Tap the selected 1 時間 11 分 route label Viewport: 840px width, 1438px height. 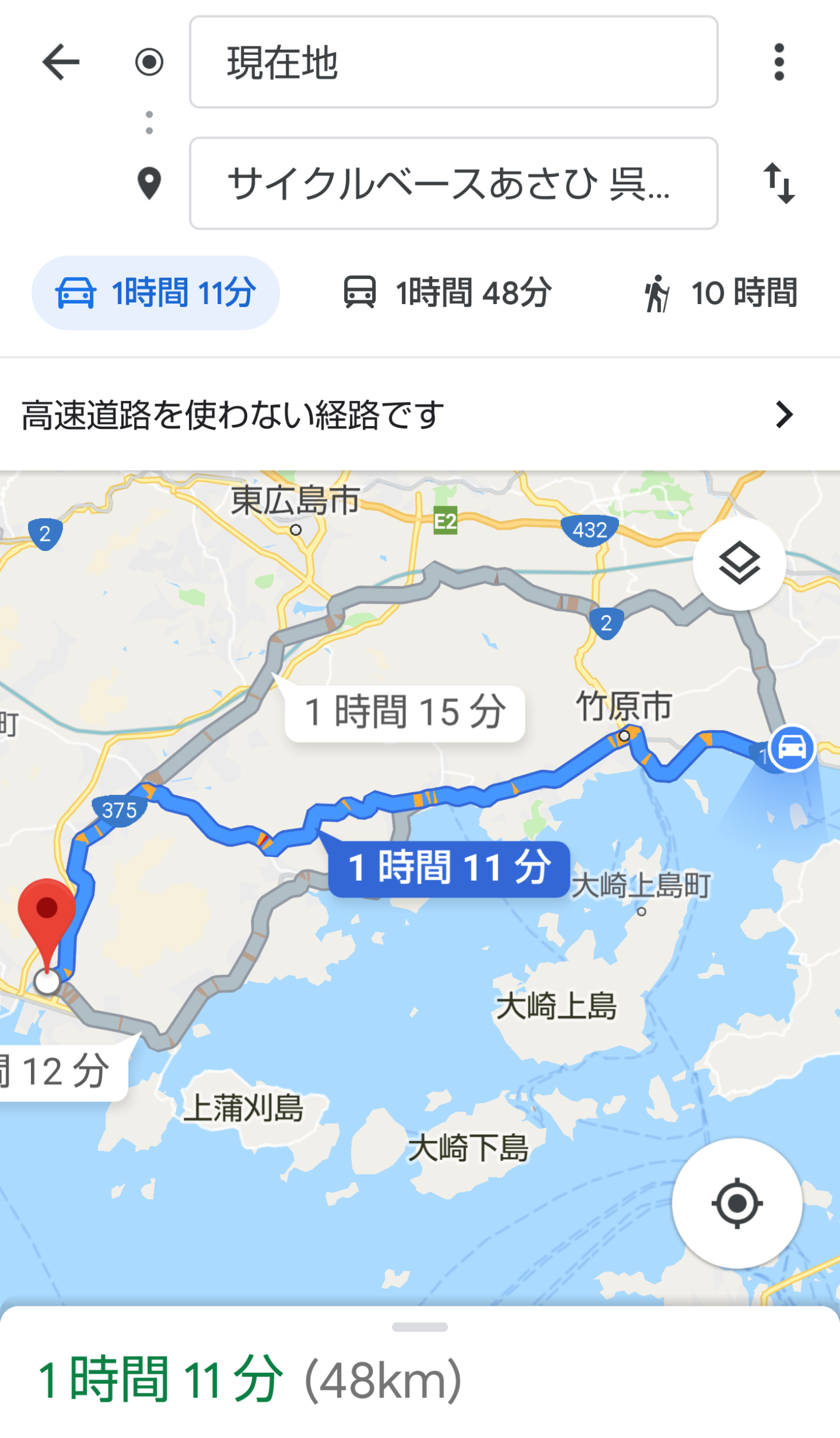pyautogui.click(x=449, y=868)
